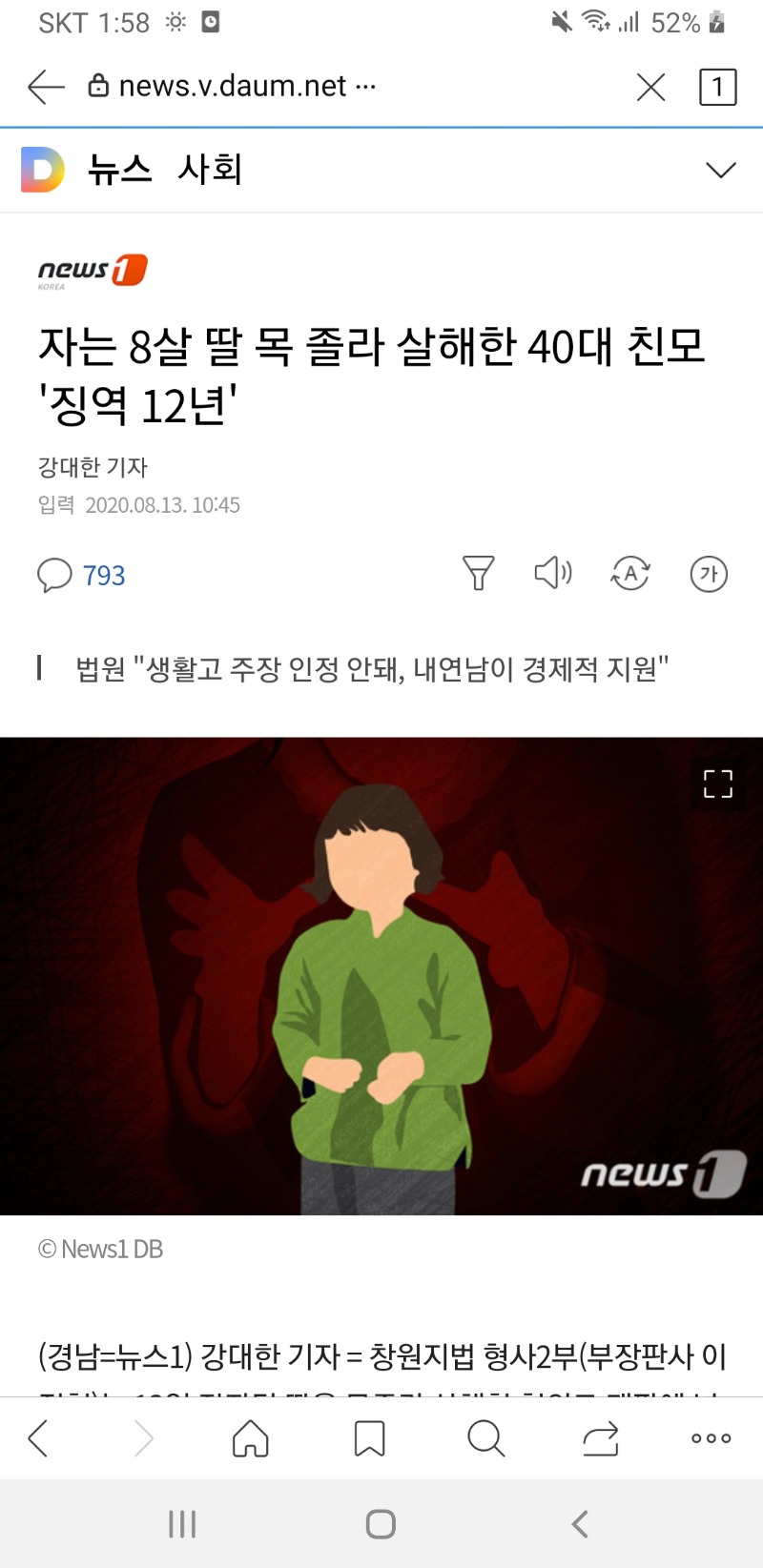Close the current page with X

pyautogui.click(x=650, y=88)
